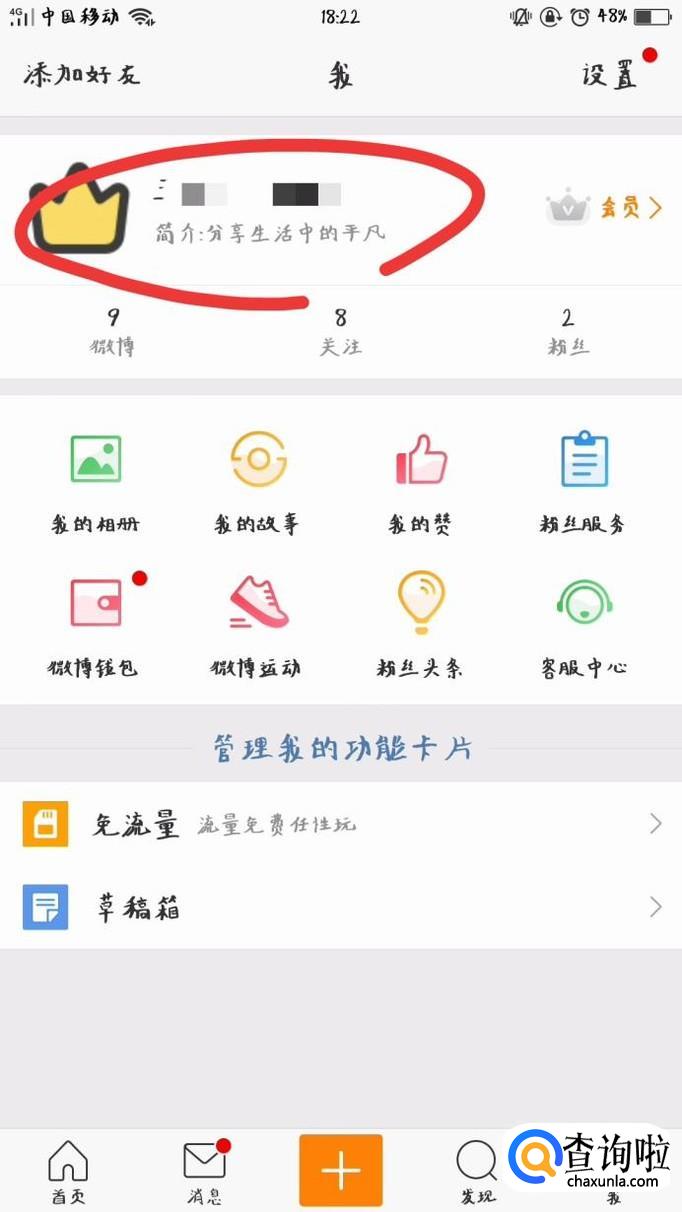View my 粉丝 followers list
The image size is (682, 1212).
[567, 332]
